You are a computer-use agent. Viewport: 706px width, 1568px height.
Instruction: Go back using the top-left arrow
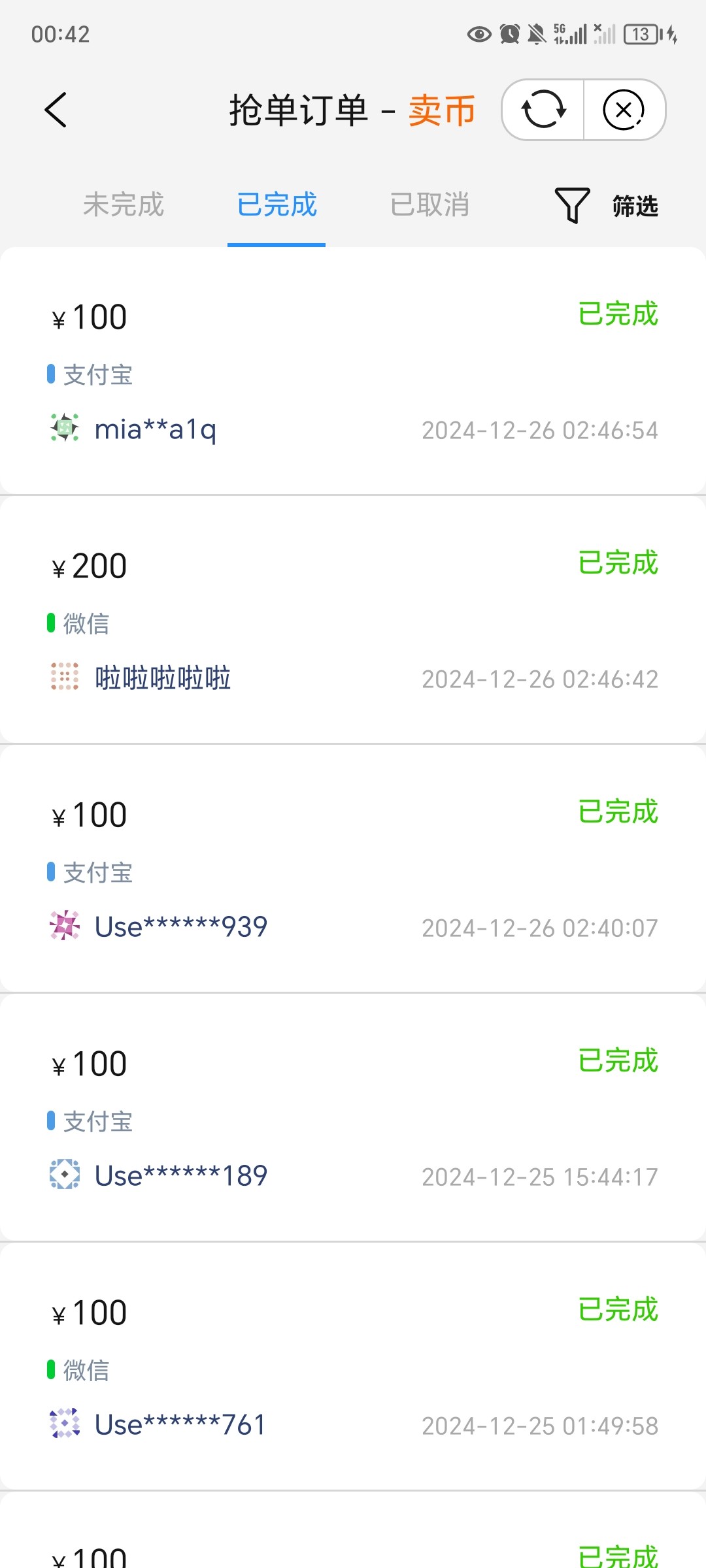click(x=56, y=110)
